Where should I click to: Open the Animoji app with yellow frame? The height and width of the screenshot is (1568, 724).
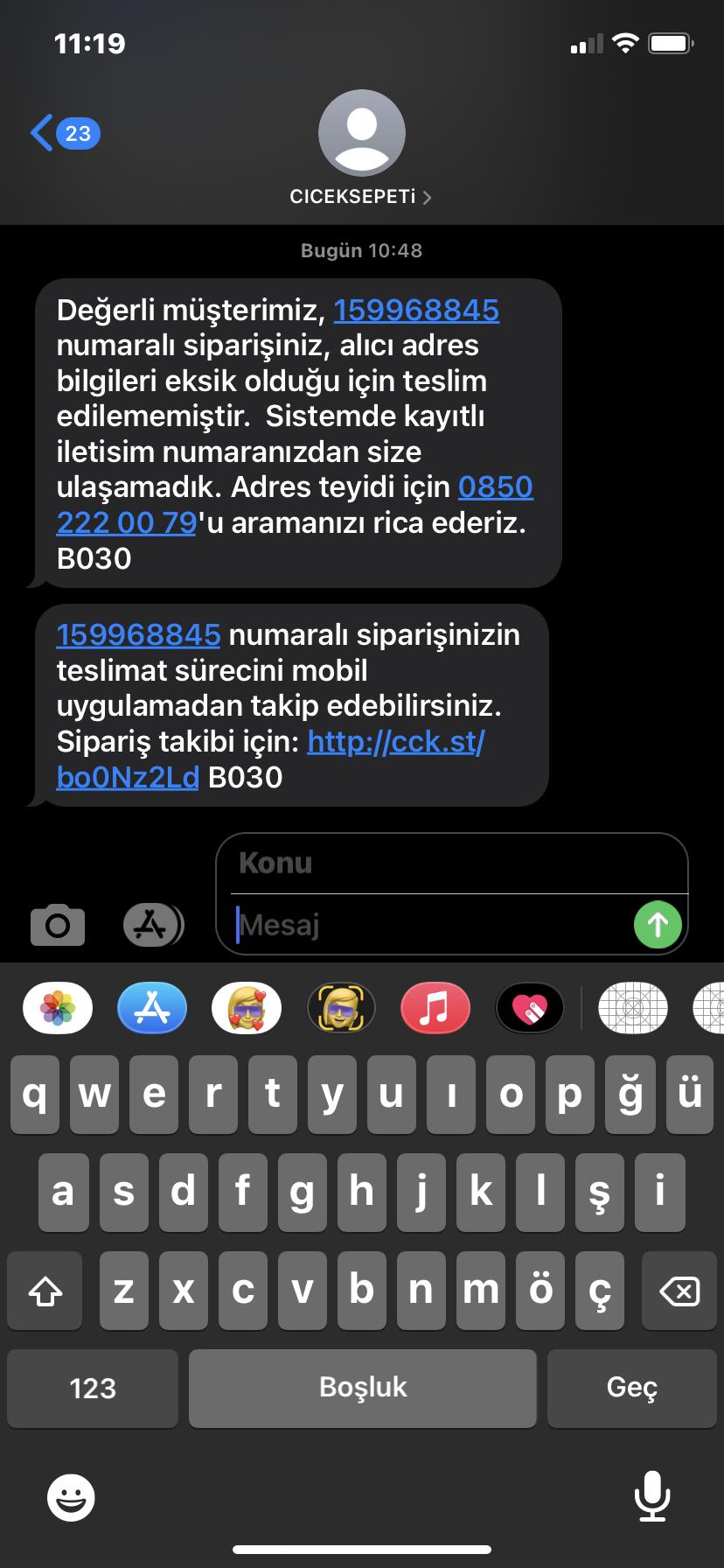tap(341, 1008)
